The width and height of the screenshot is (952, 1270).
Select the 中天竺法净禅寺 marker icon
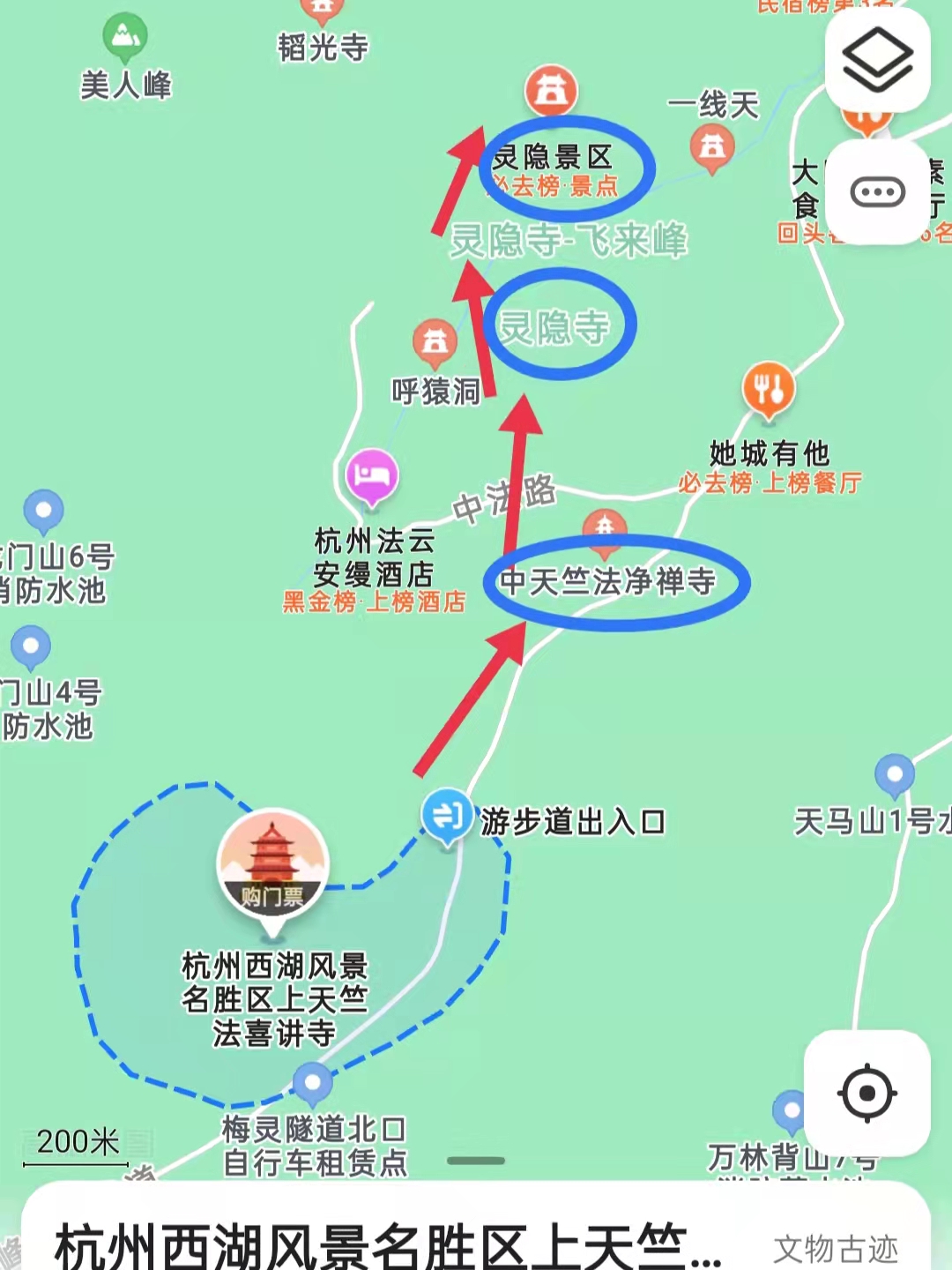pos(603,527)
